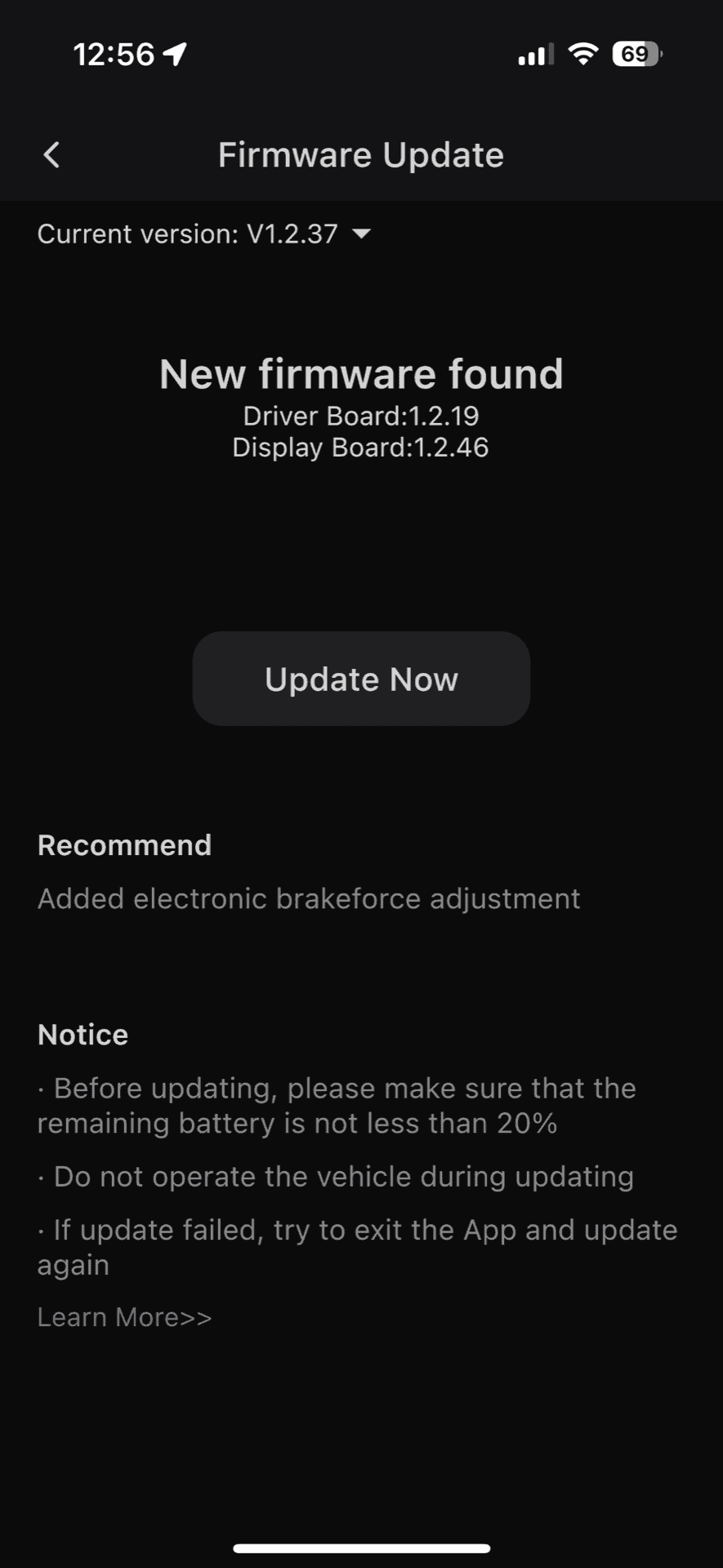
Task: Open the Learn More link
Action: 125,1317
